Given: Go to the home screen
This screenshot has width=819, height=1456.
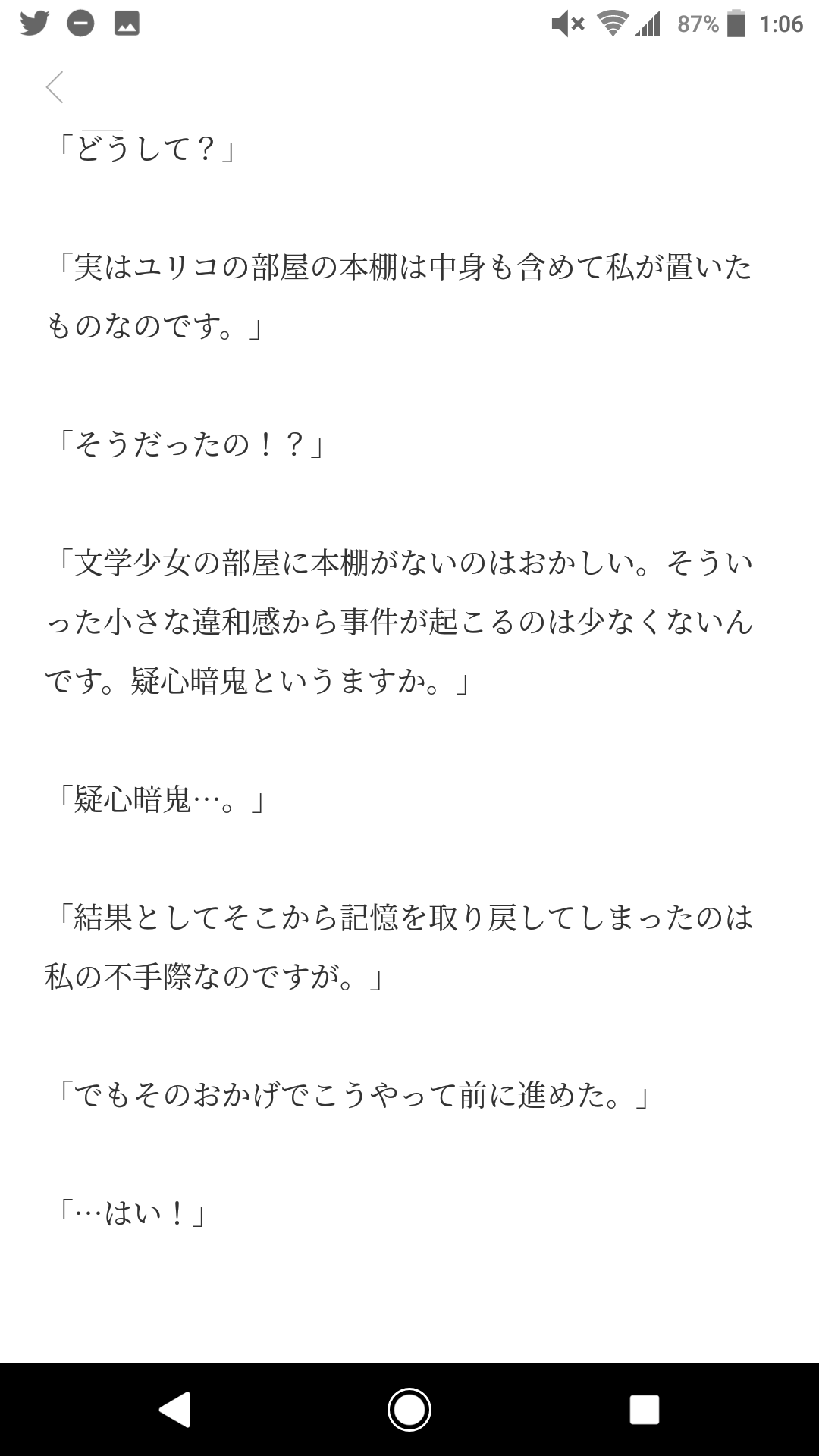Looking at the screenshot, I should [409, 1410].
